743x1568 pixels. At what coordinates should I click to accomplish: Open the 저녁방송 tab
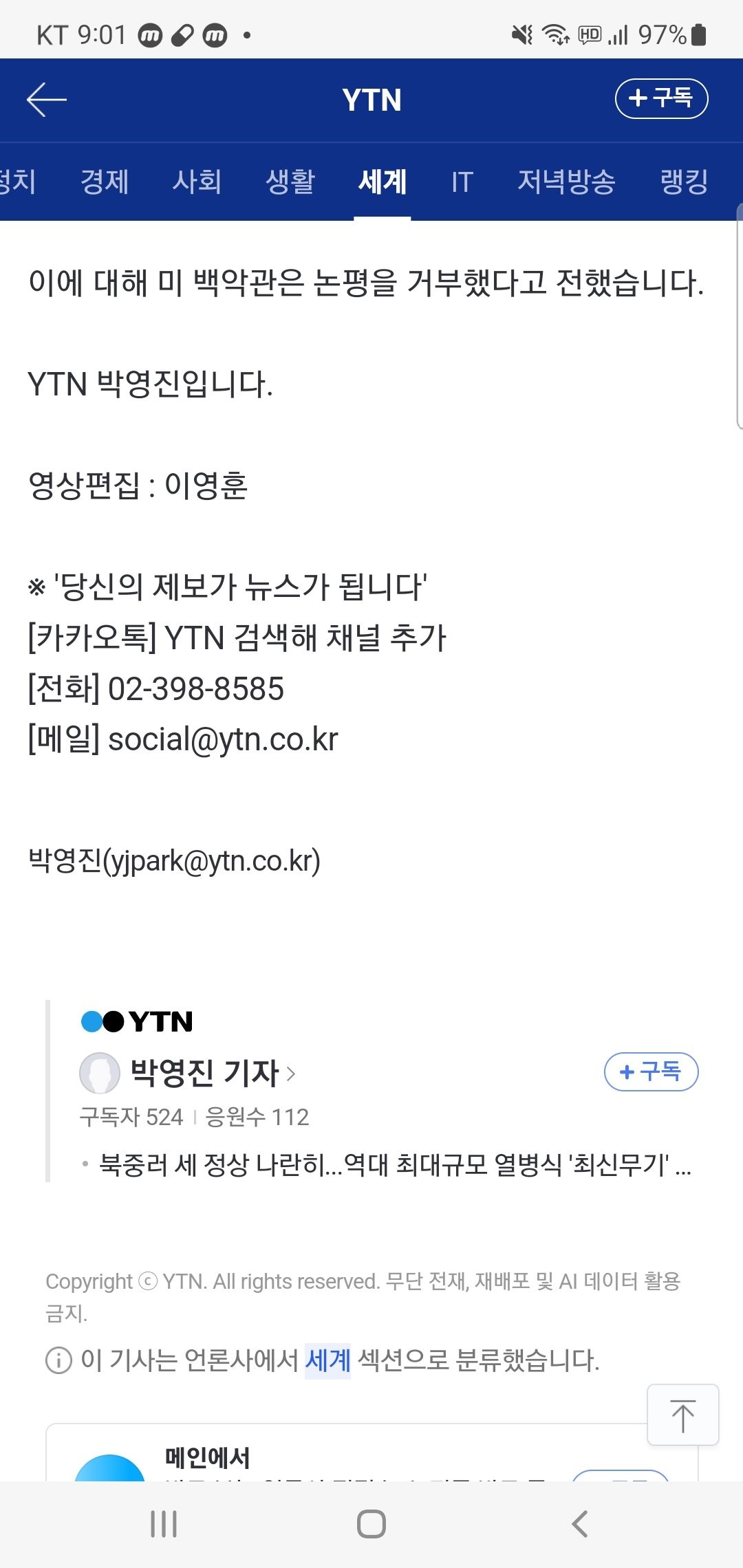coord(566,182)
